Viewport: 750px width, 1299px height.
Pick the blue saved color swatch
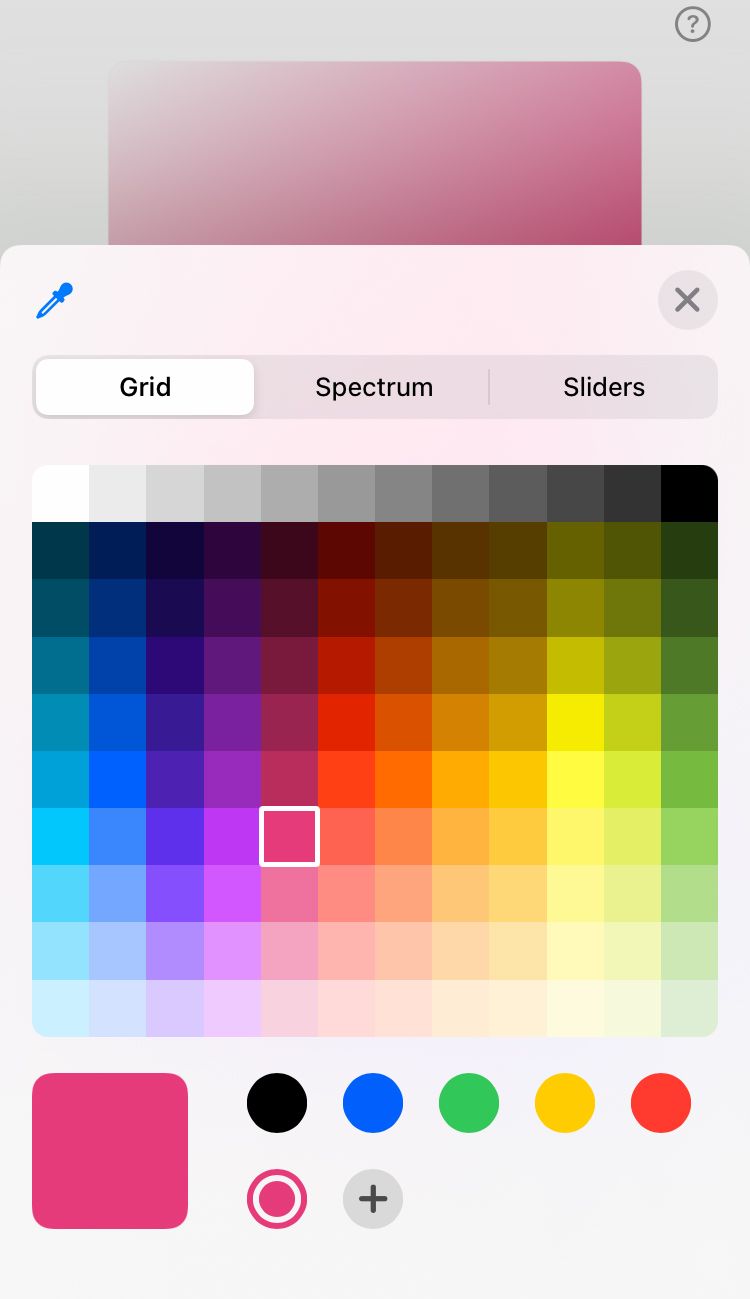373,1103
